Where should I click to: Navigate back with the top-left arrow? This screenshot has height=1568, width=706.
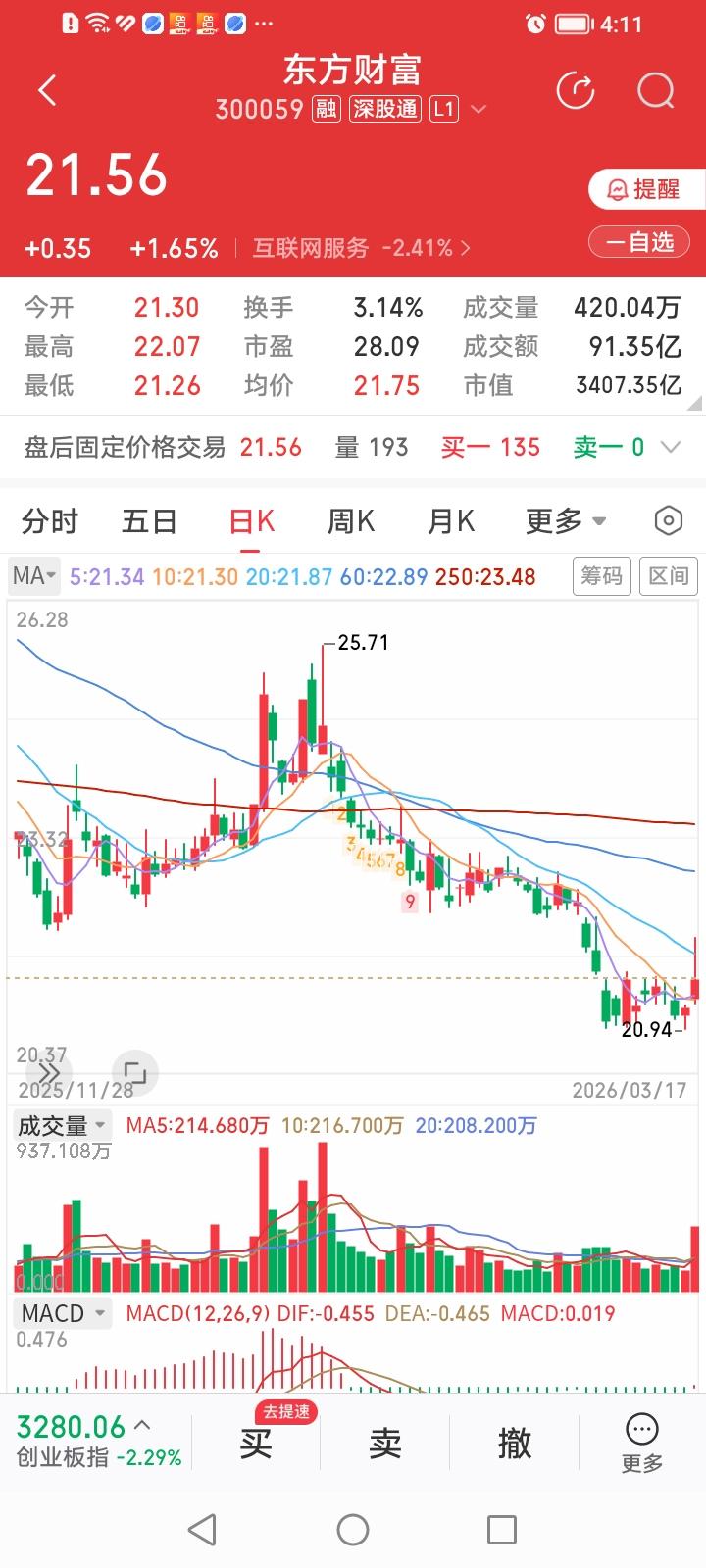click(x=46, y=89)
